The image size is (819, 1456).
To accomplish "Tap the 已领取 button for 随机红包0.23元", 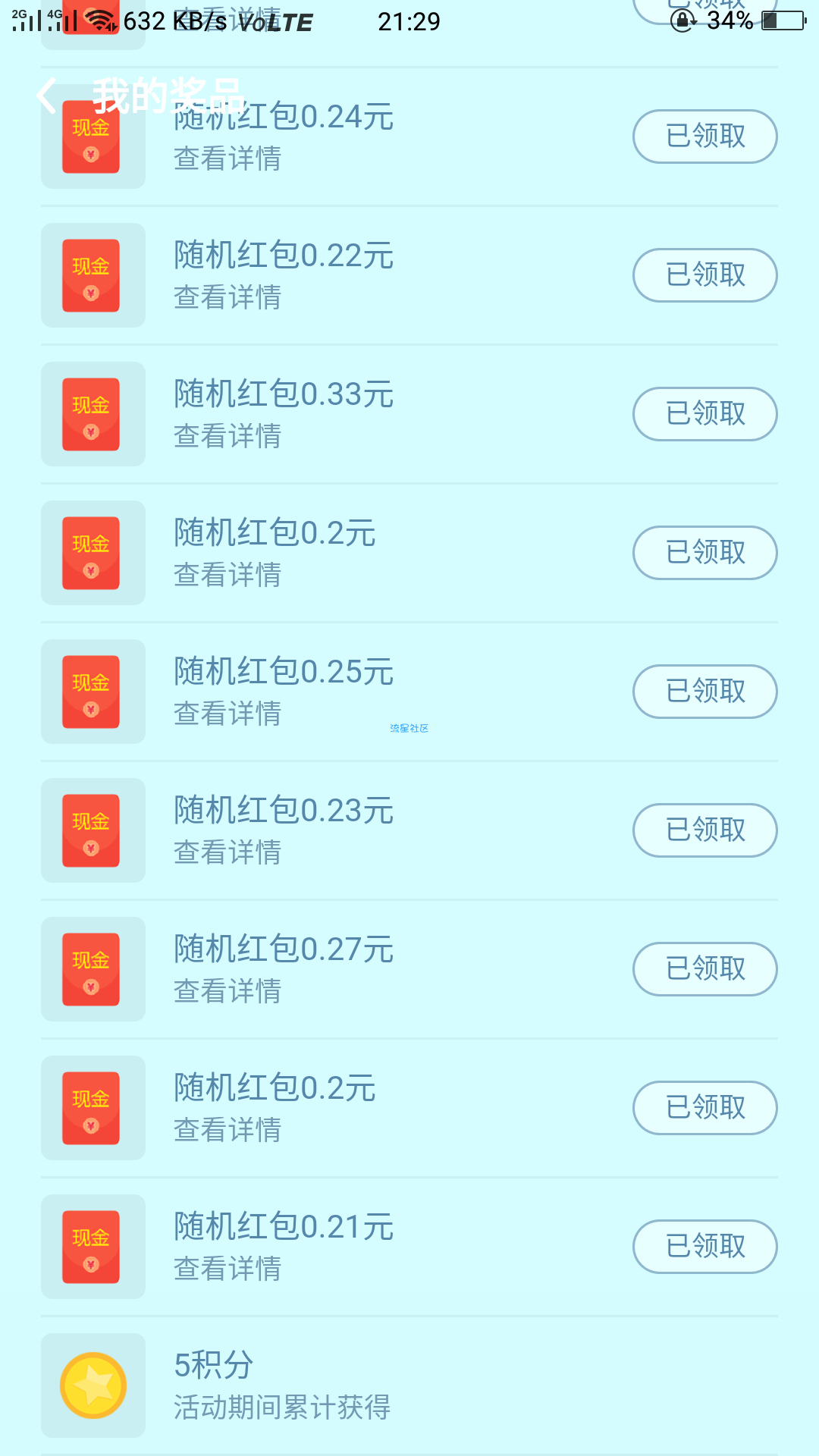I will pos(705,830).
